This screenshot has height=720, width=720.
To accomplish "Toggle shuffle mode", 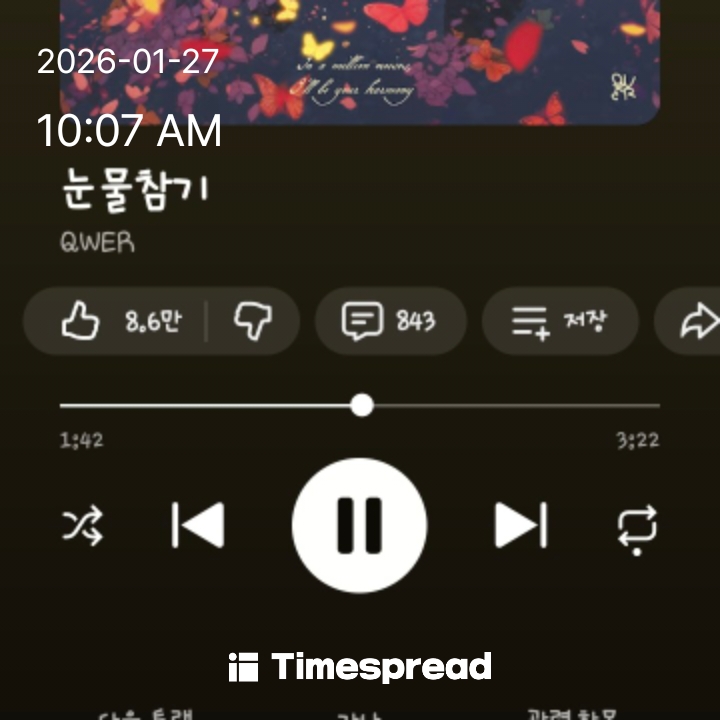I will pyautogui.click(x=83, y=525).
